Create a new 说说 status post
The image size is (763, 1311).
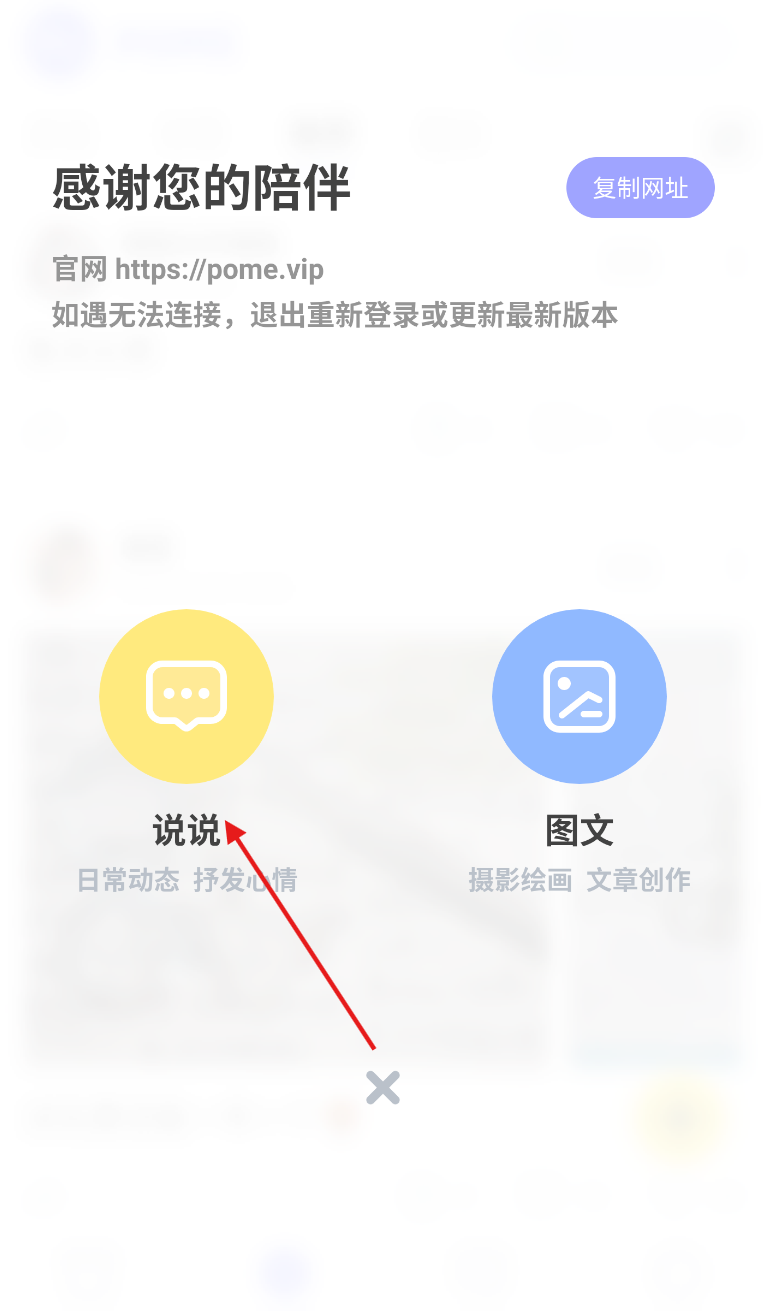186,696
